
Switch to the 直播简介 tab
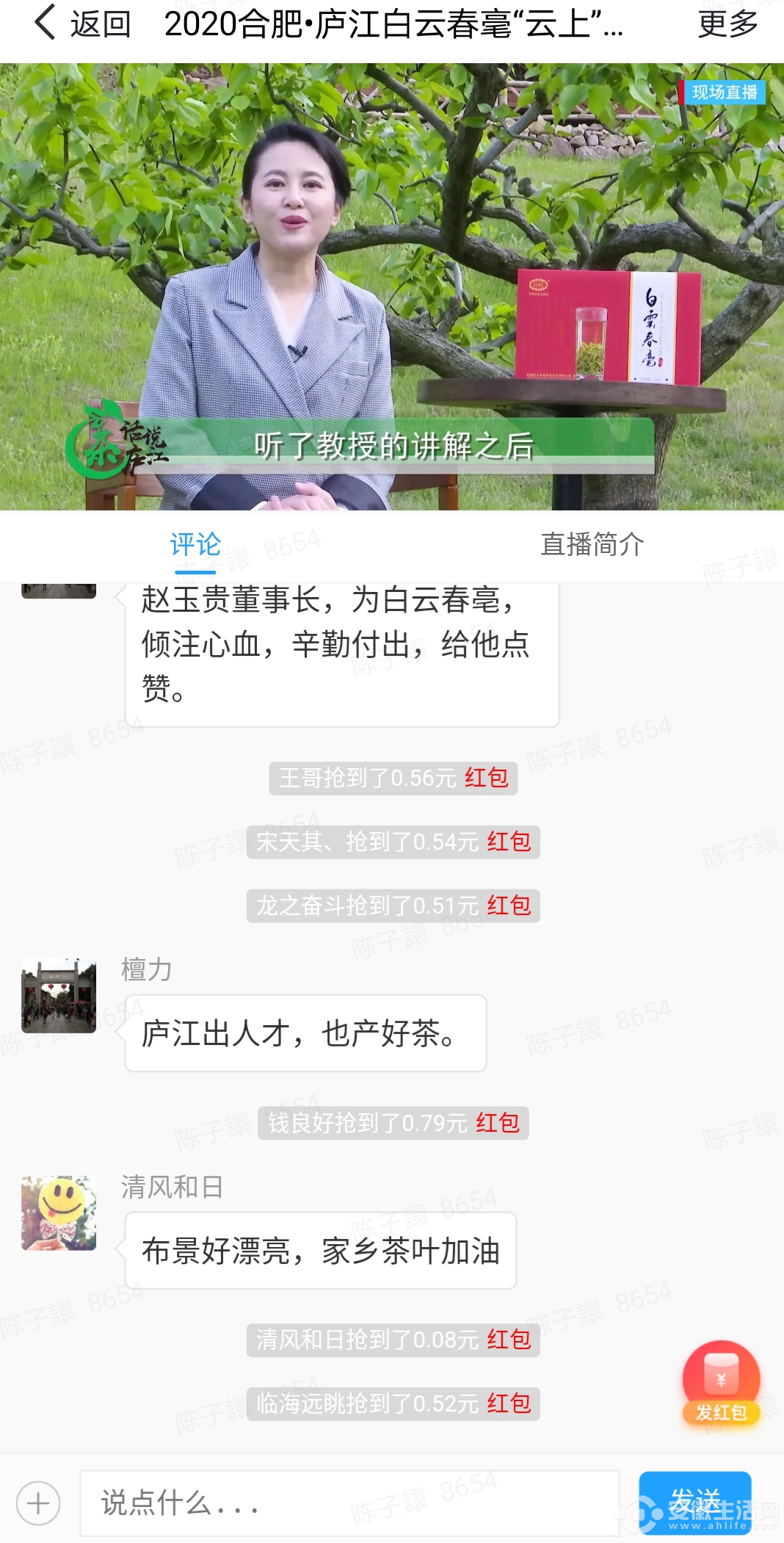tap(592, 545)
